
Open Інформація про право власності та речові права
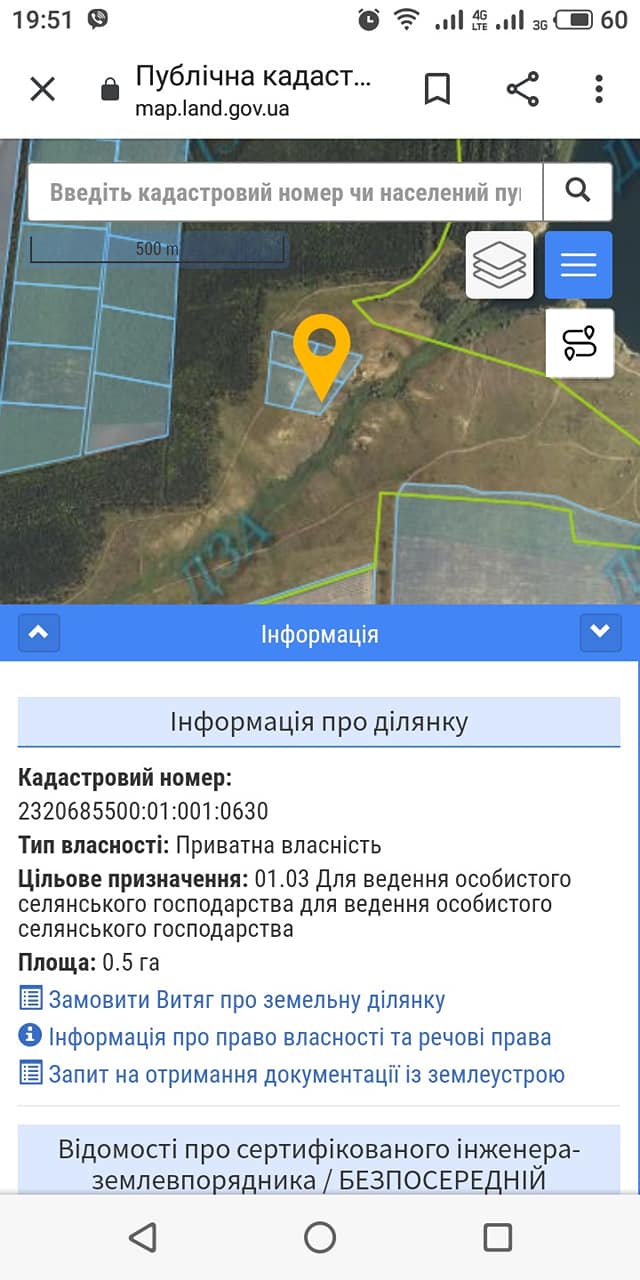pyautogui.click(x=299, y=1037)
